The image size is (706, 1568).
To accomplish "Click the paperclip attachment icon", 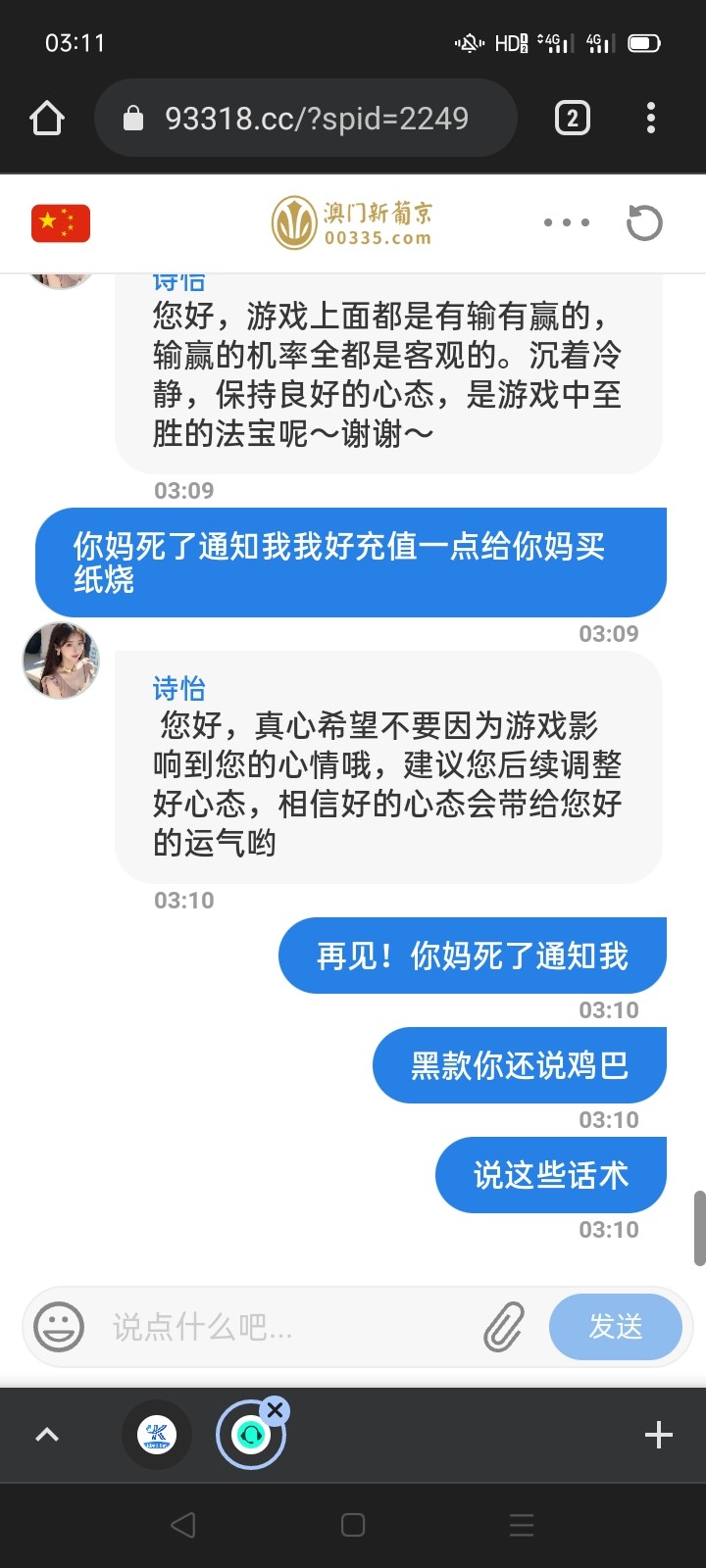I will pyautogui.click(x=504, y=1327).
